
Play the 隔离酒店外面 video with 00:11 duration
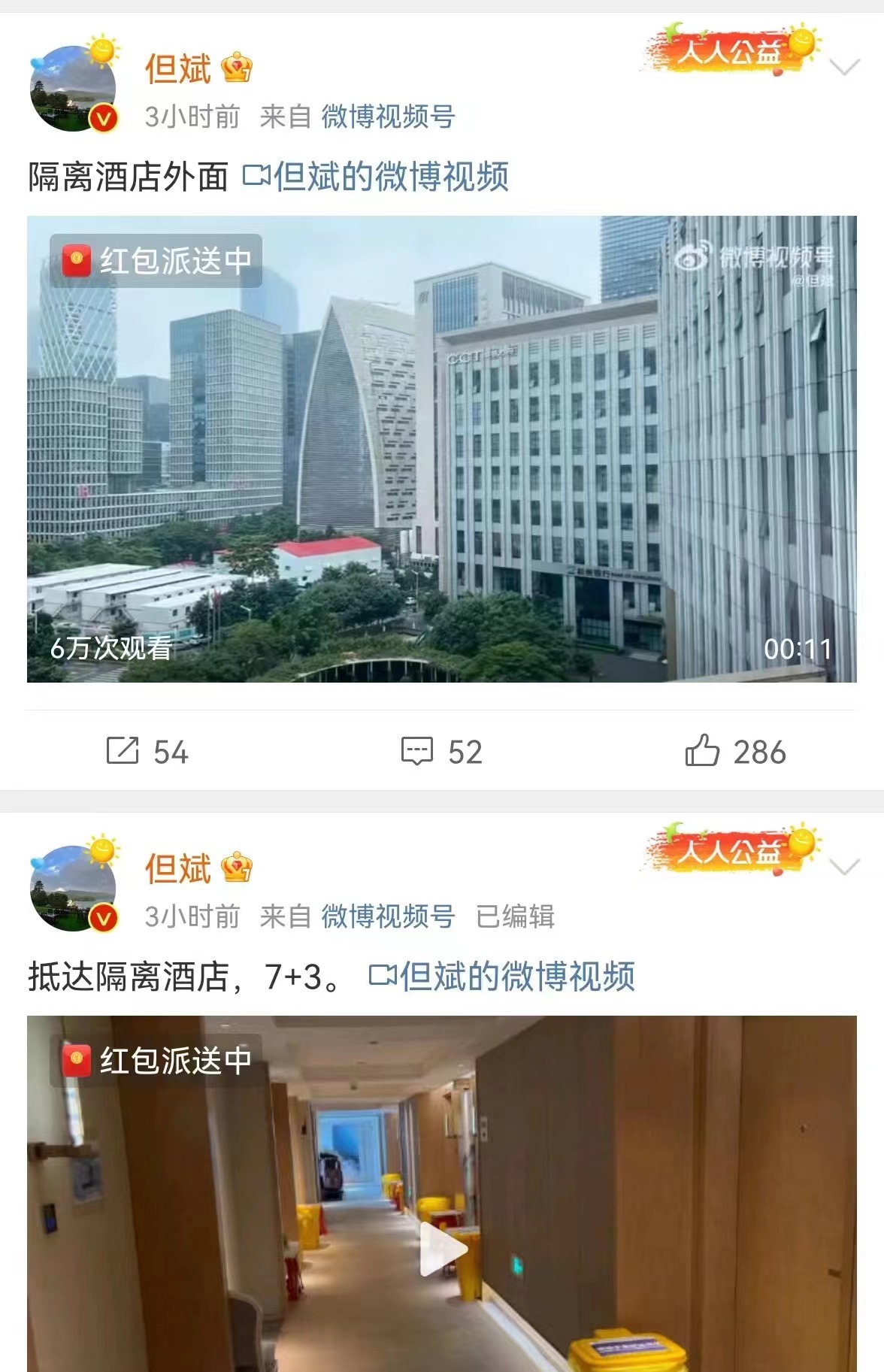coord(441,449)
